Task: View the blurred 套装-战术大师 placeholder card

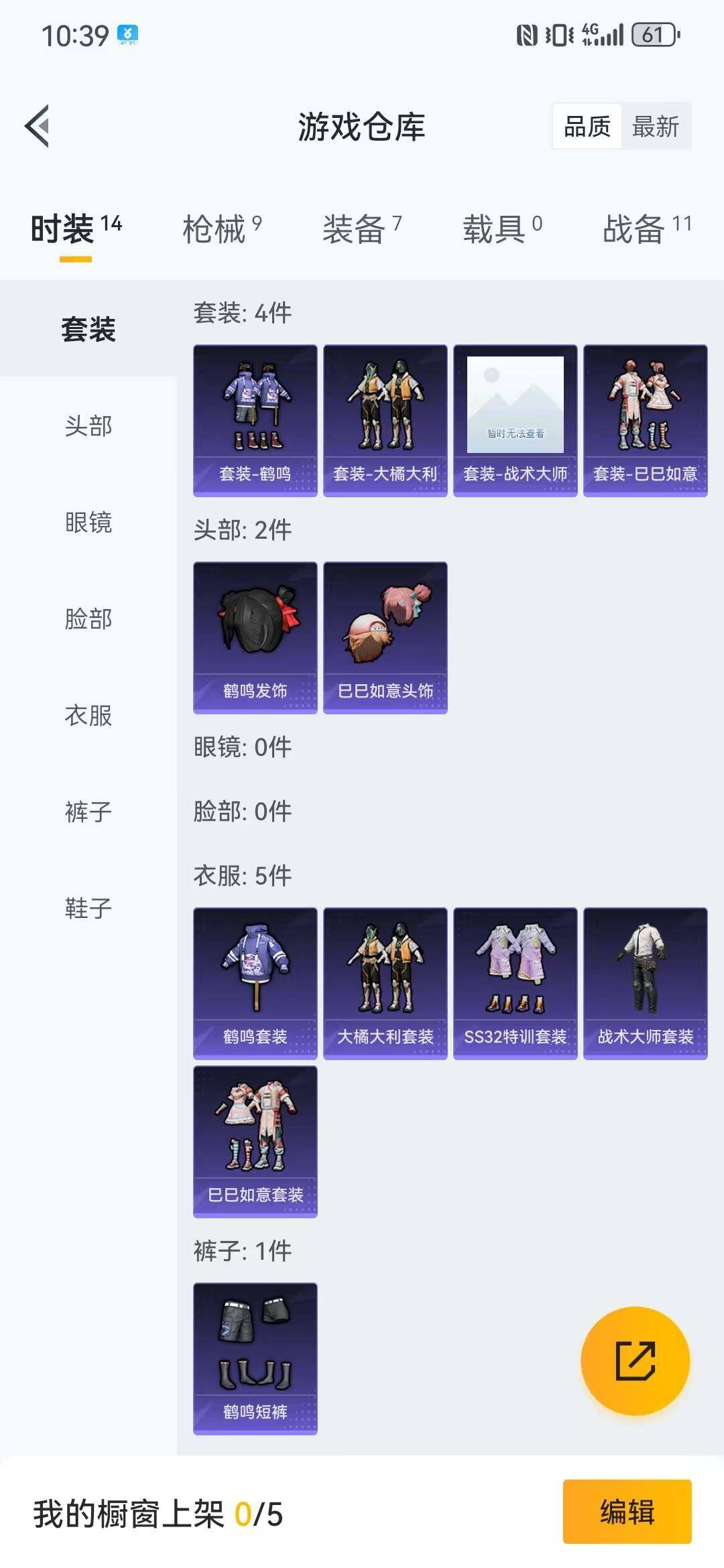Action: 515,419
